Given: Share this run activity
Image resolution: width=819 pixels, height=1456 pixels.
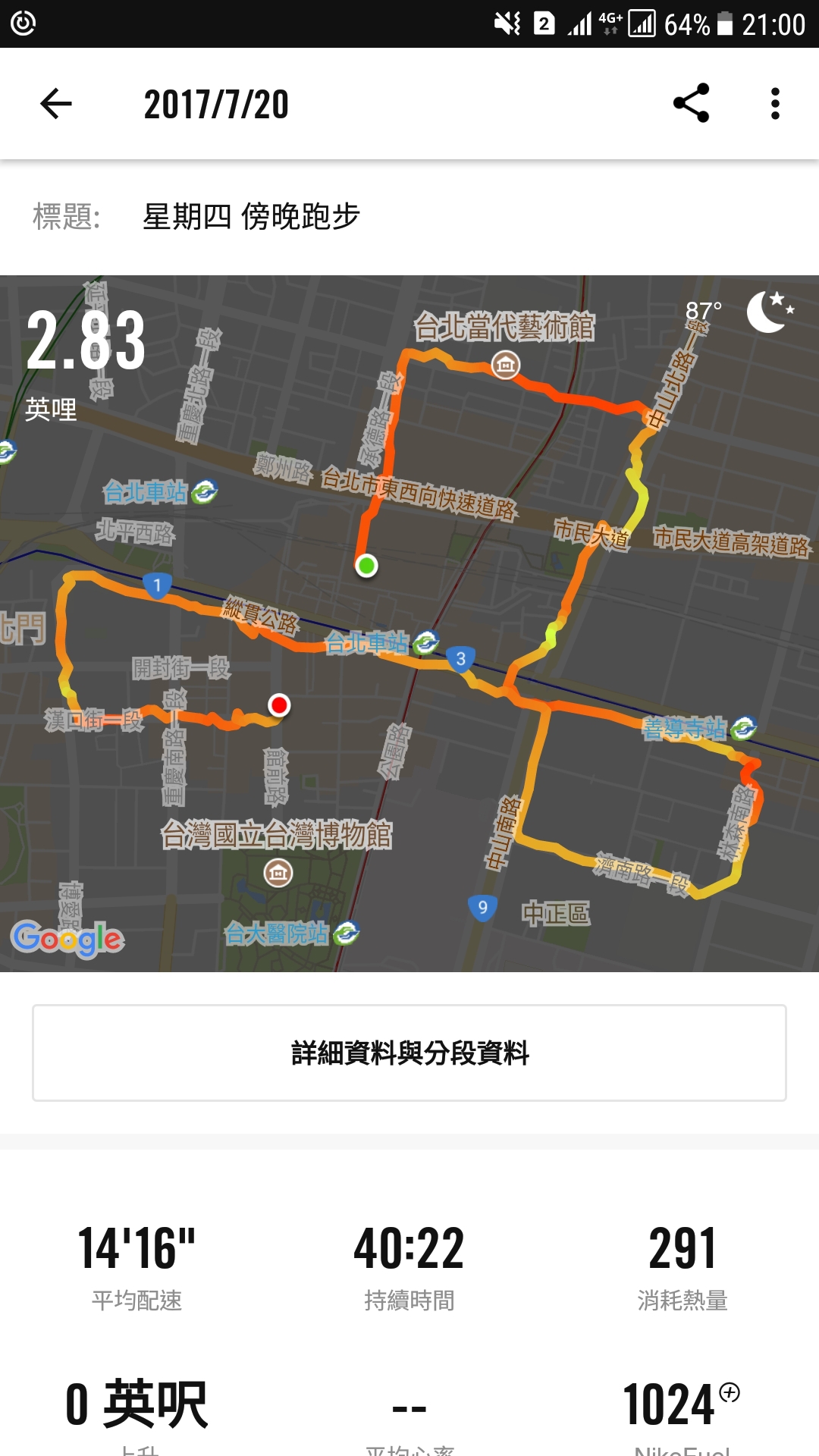Looking at the screenshot, I should coord(691,104).
